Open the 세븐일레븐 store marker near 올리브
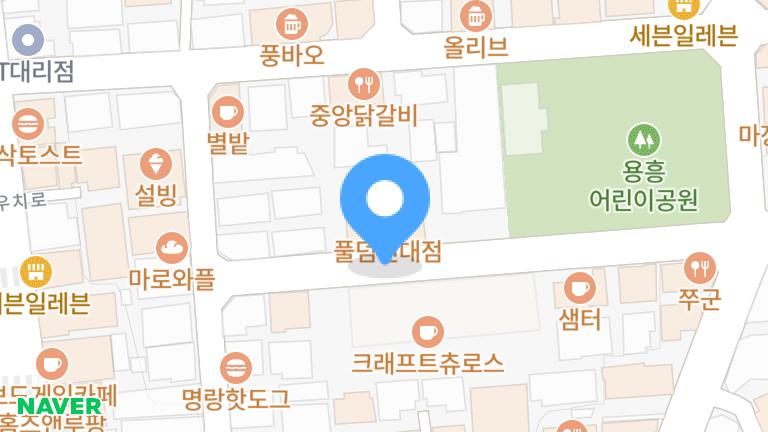 coord(684,9)
